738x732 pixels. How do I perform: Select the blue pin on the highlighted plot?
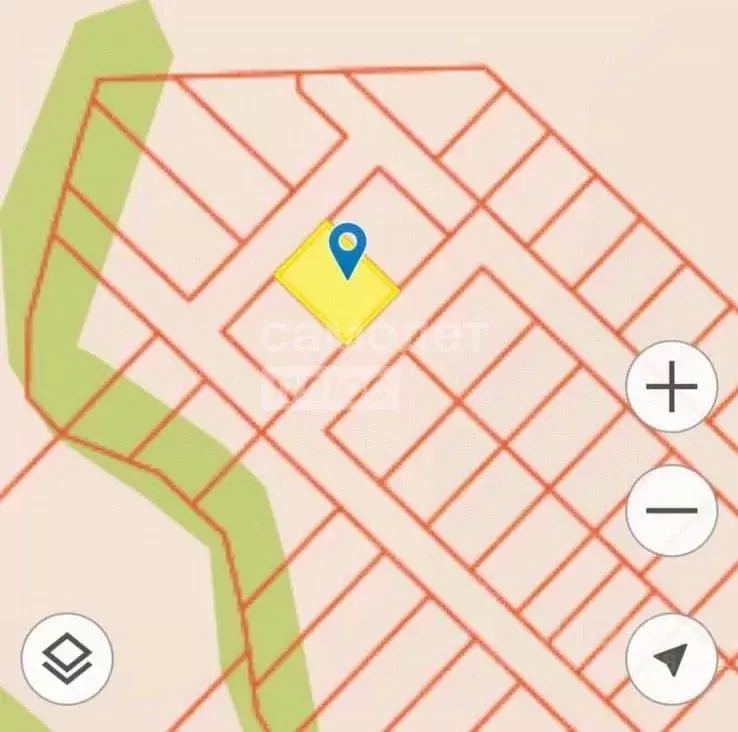(347, 247)
